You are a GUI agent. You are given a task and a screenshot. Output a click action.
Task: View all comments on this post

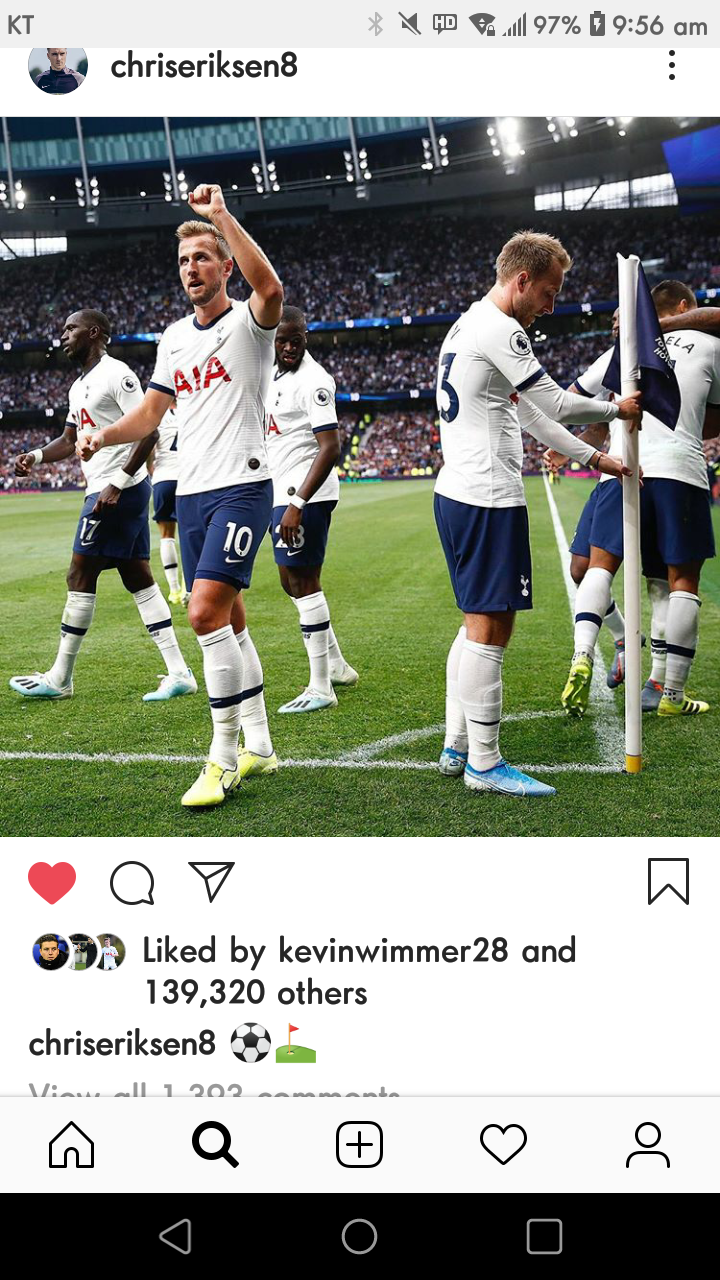point(215,1090)
